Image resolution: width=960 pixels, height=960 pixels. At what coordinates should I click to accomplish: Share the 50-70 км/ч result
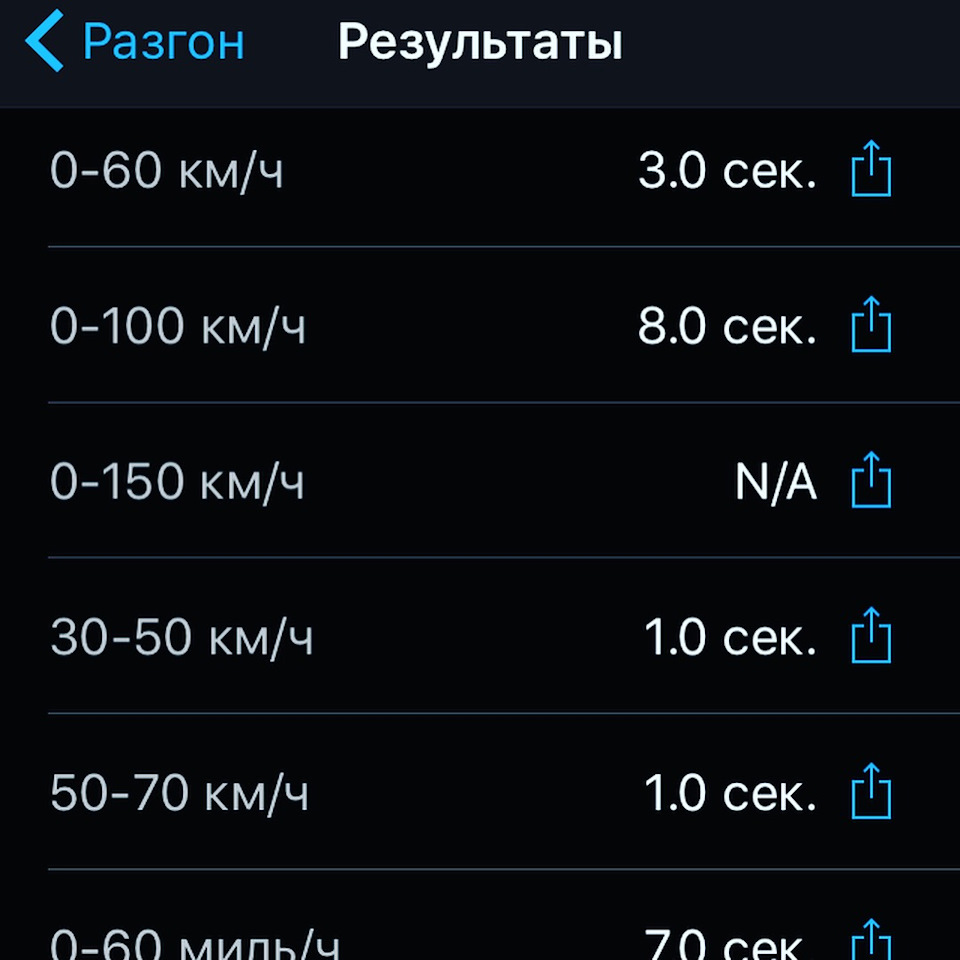pyautogui.click(x=871, y=793)
